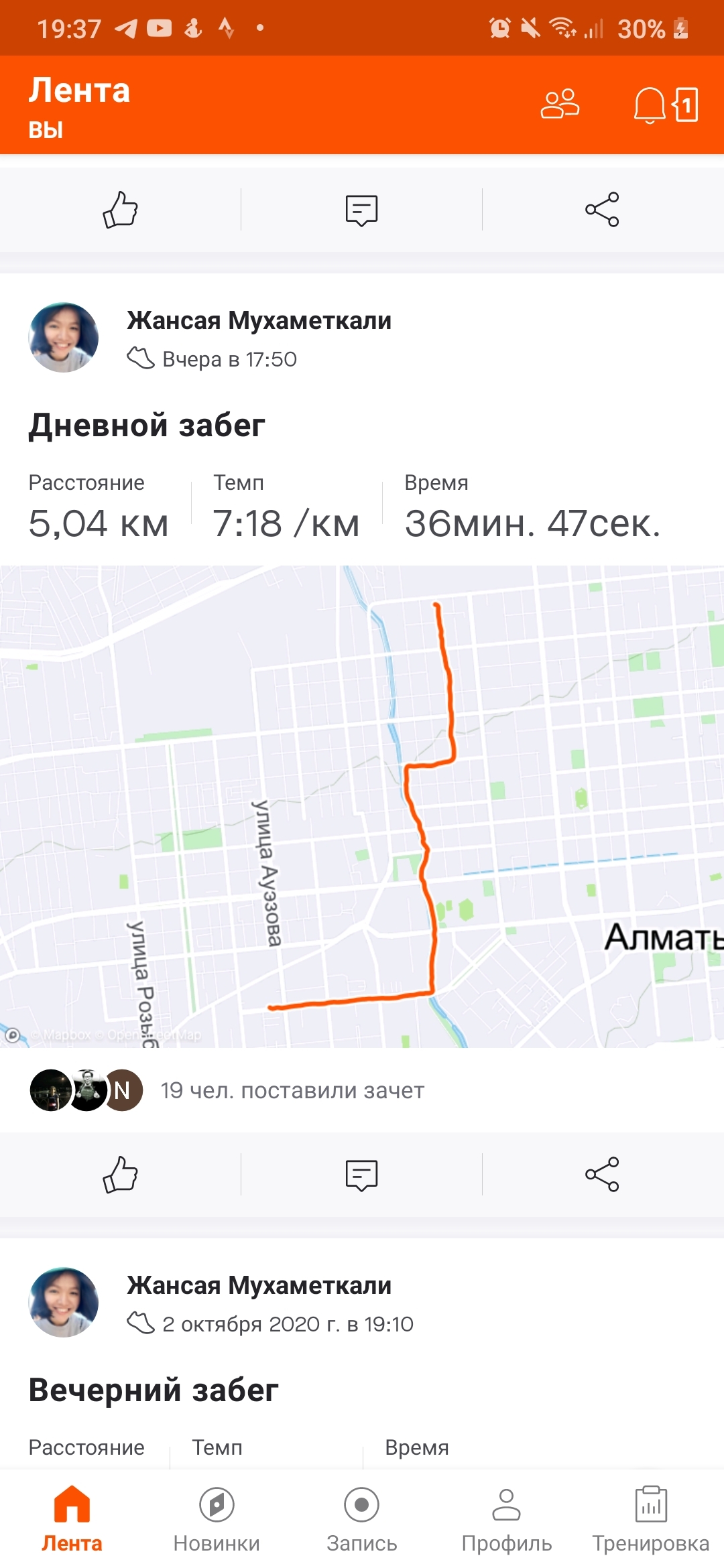Viewport: 724px width, 1568px height.
Task: Open the find friends icon
Action: pos(560,104)
